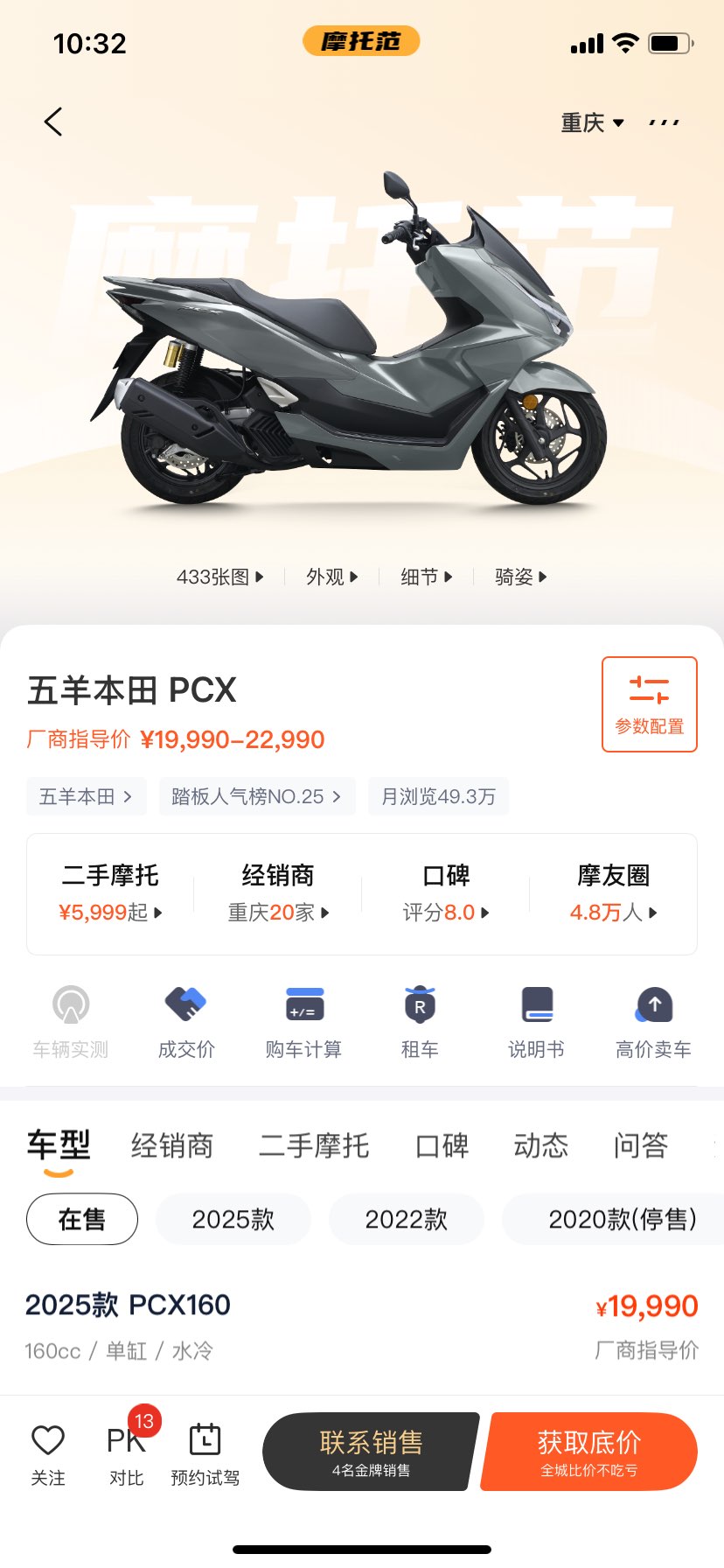View all 433 photos
This screenshot has height=1568, width=724.
219,577
